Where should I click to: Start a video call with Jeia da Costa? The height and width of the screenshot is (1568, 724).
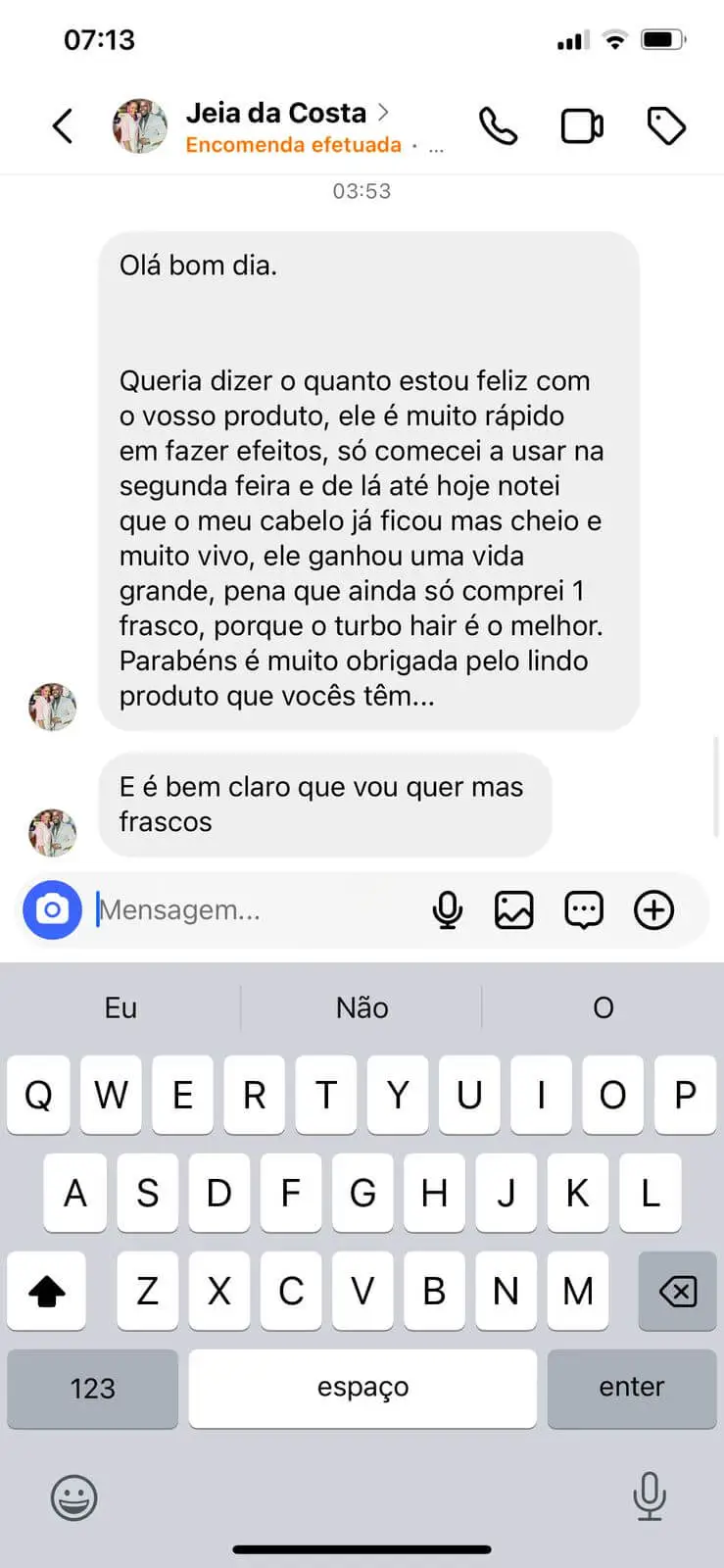pyautogui.click(x=582, y=126)
